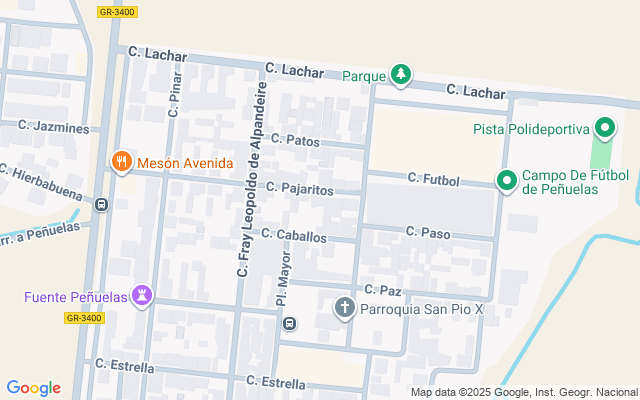Image resolution: width=640 pixels, height=400 pixels.
Task: Tap Campo De Fútbol de Peñuelas marker
Action: point(507,181)
